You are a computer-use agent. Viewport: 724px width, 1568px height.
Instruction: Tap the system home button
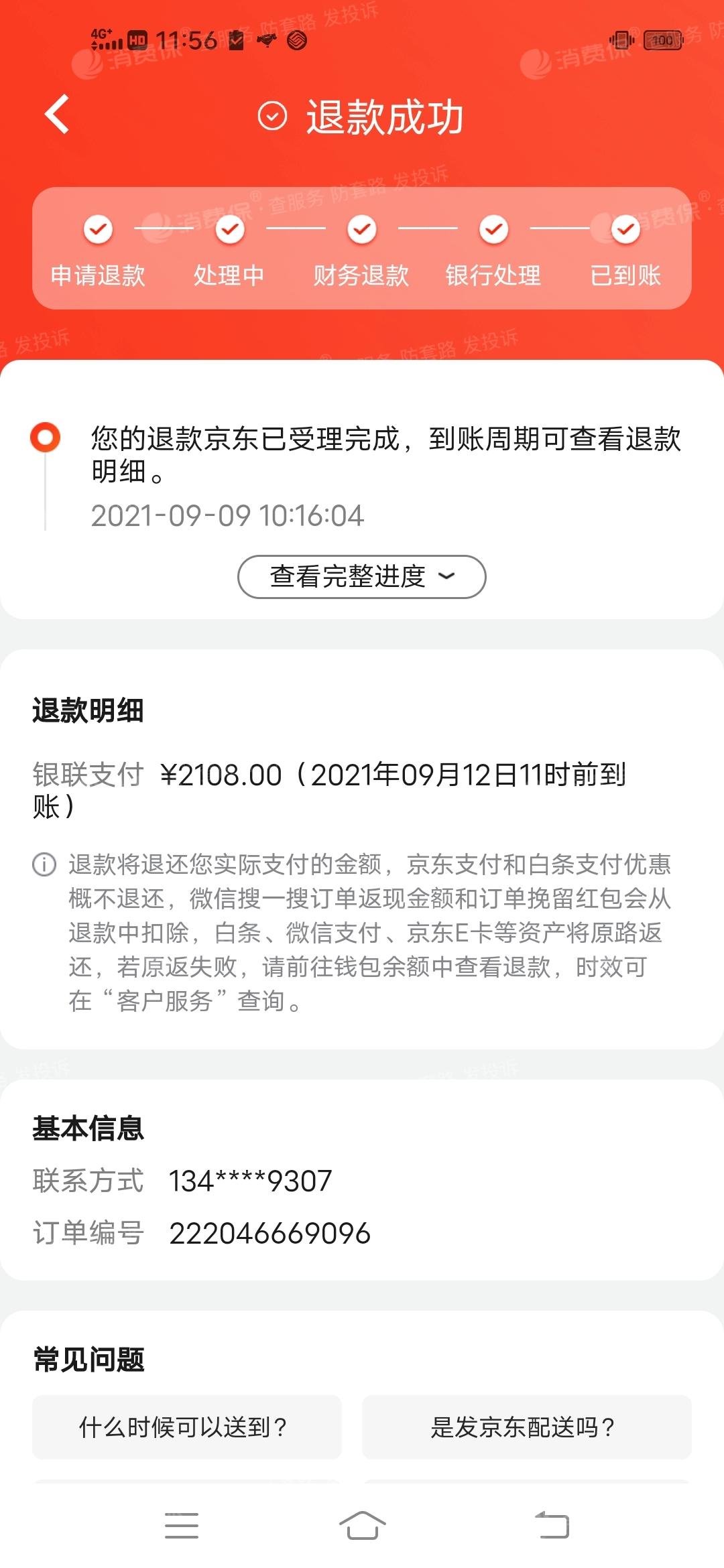coord(362,1525)
